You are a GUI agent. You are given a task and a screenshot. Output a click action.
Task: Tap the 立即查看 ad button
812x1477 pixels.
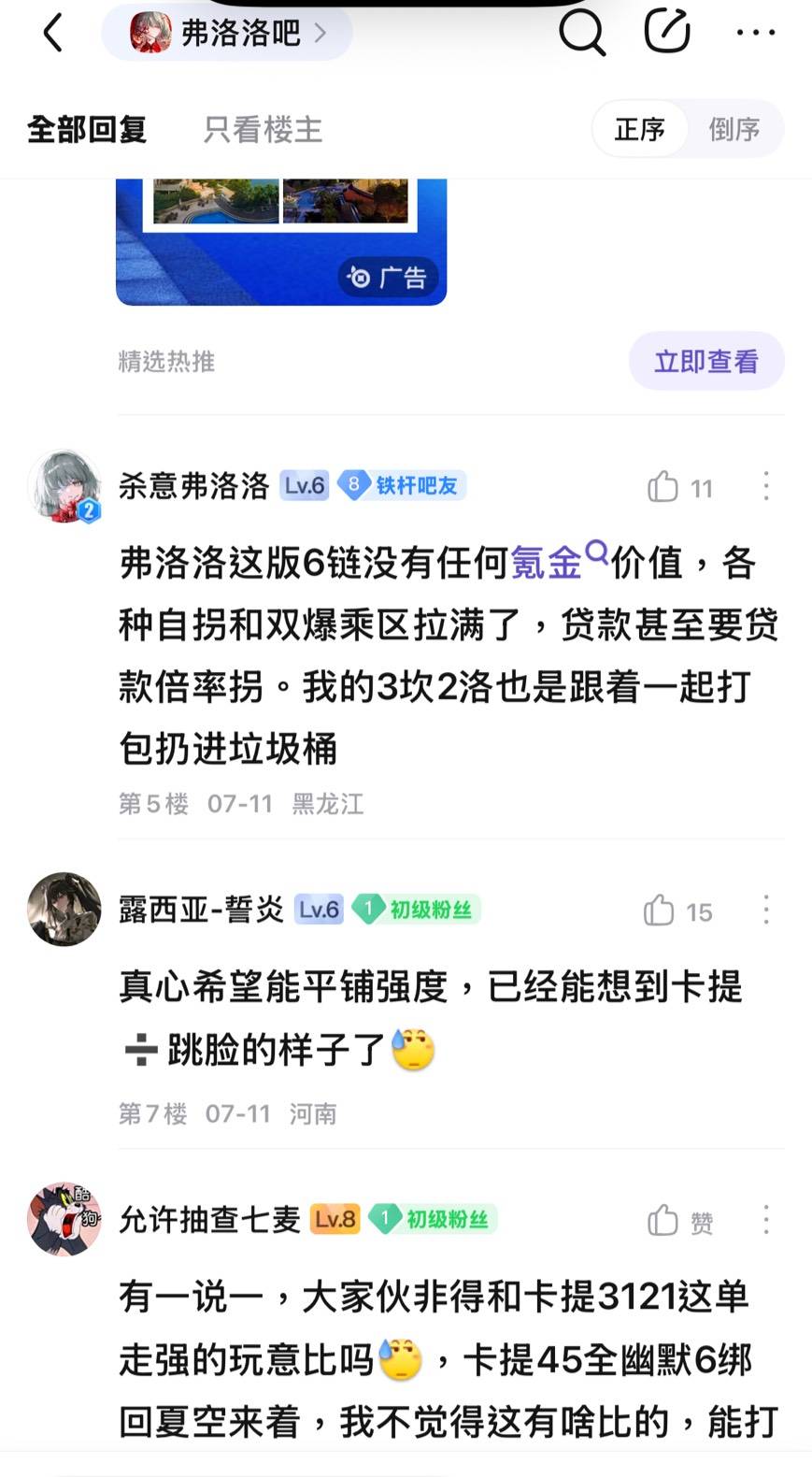(705, 361)
